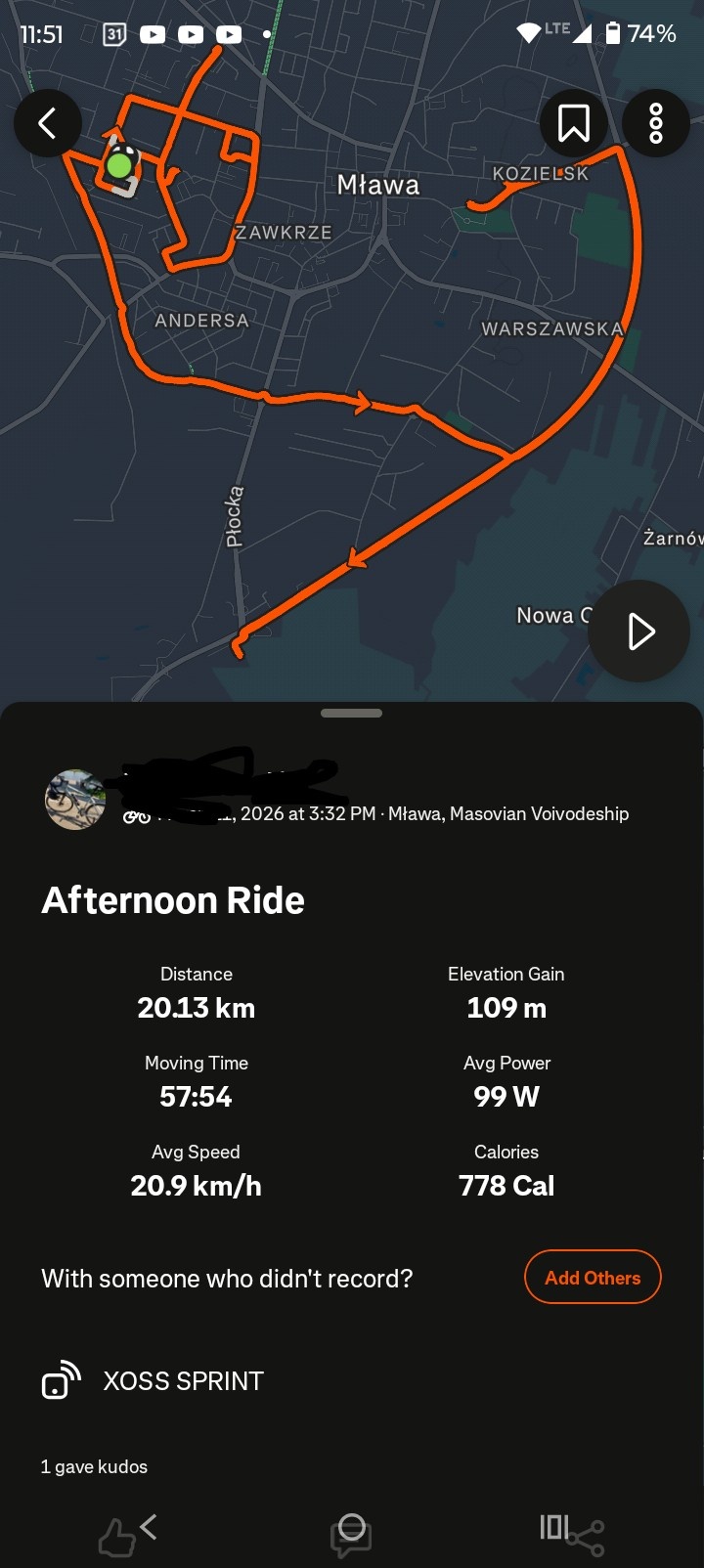Bookmark this ride's route

574,123
